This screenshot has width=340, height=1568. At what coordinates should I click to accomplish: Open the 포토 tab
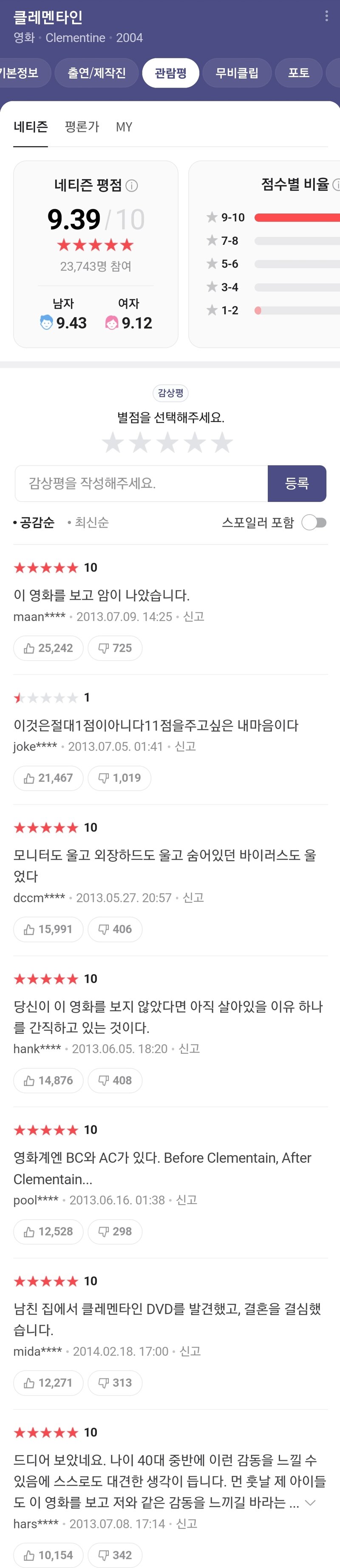tap(299, 73)
